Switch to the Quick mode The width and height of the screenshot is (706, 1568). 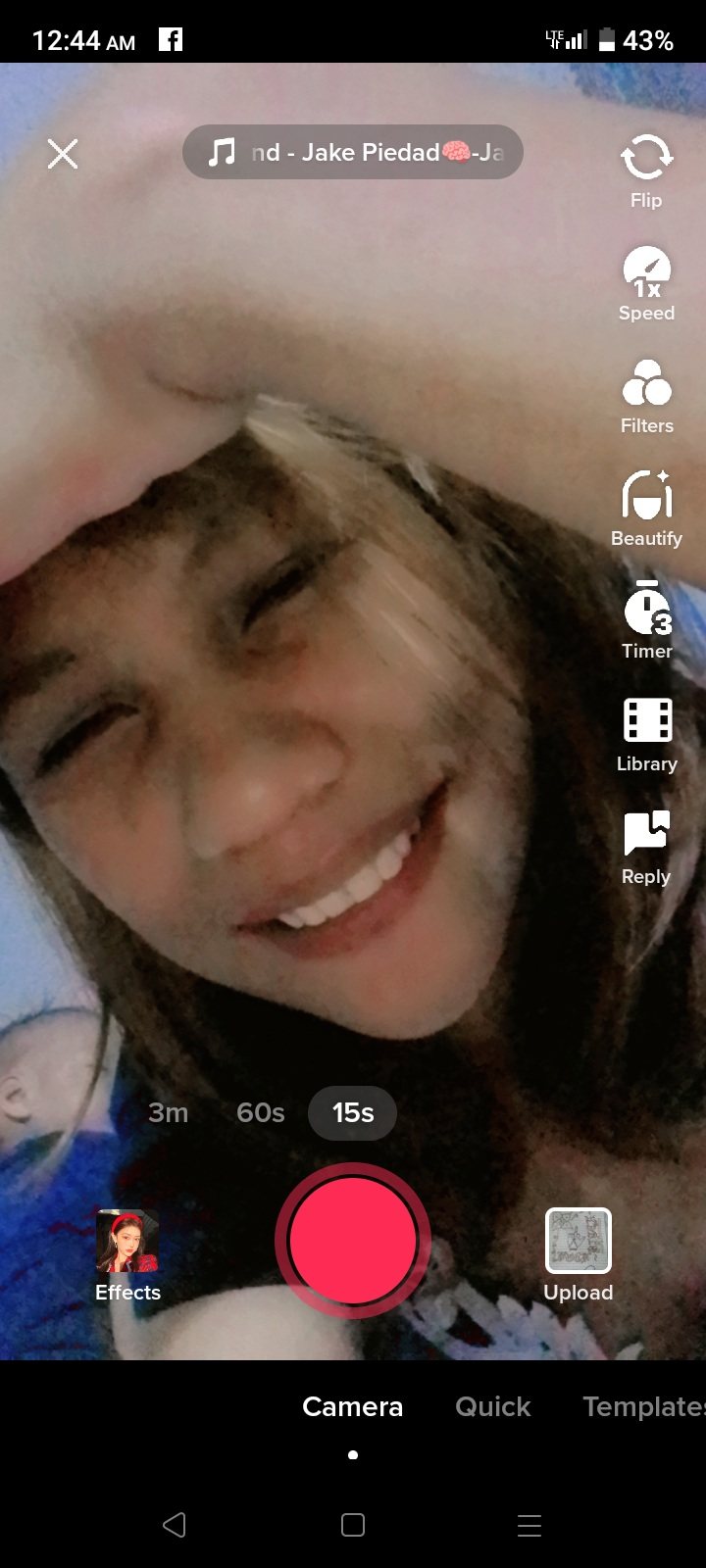point(492,1407)
